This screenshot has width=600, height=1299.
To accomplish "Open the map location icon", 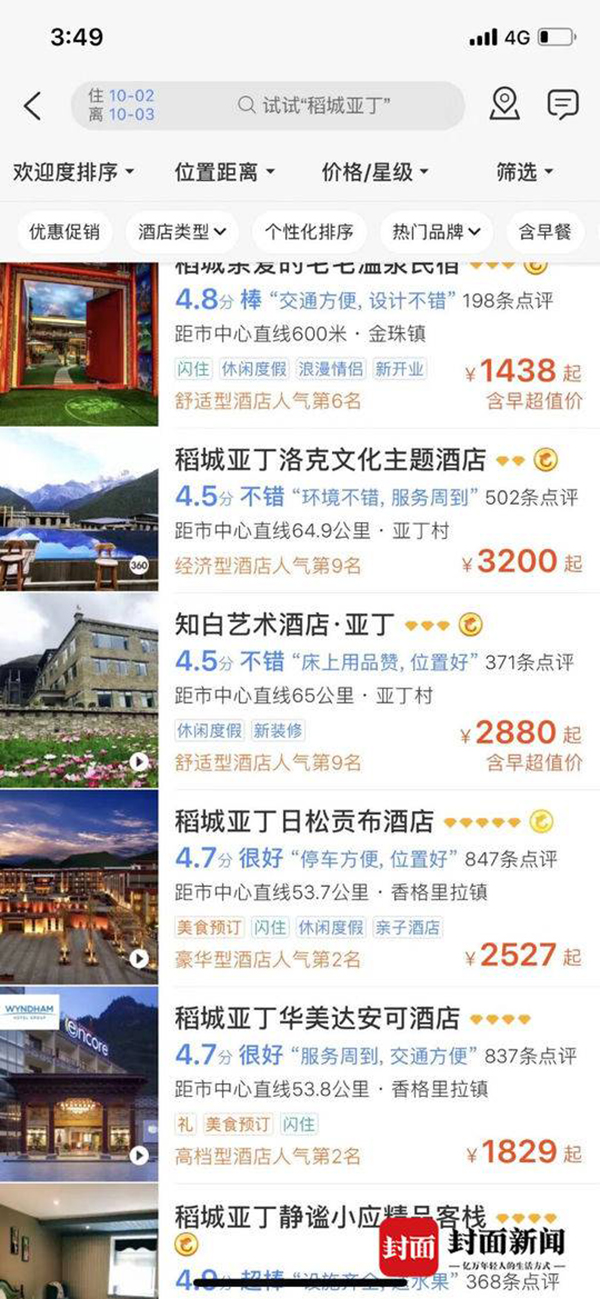I will pyautogui.click(x=505, y=104).
